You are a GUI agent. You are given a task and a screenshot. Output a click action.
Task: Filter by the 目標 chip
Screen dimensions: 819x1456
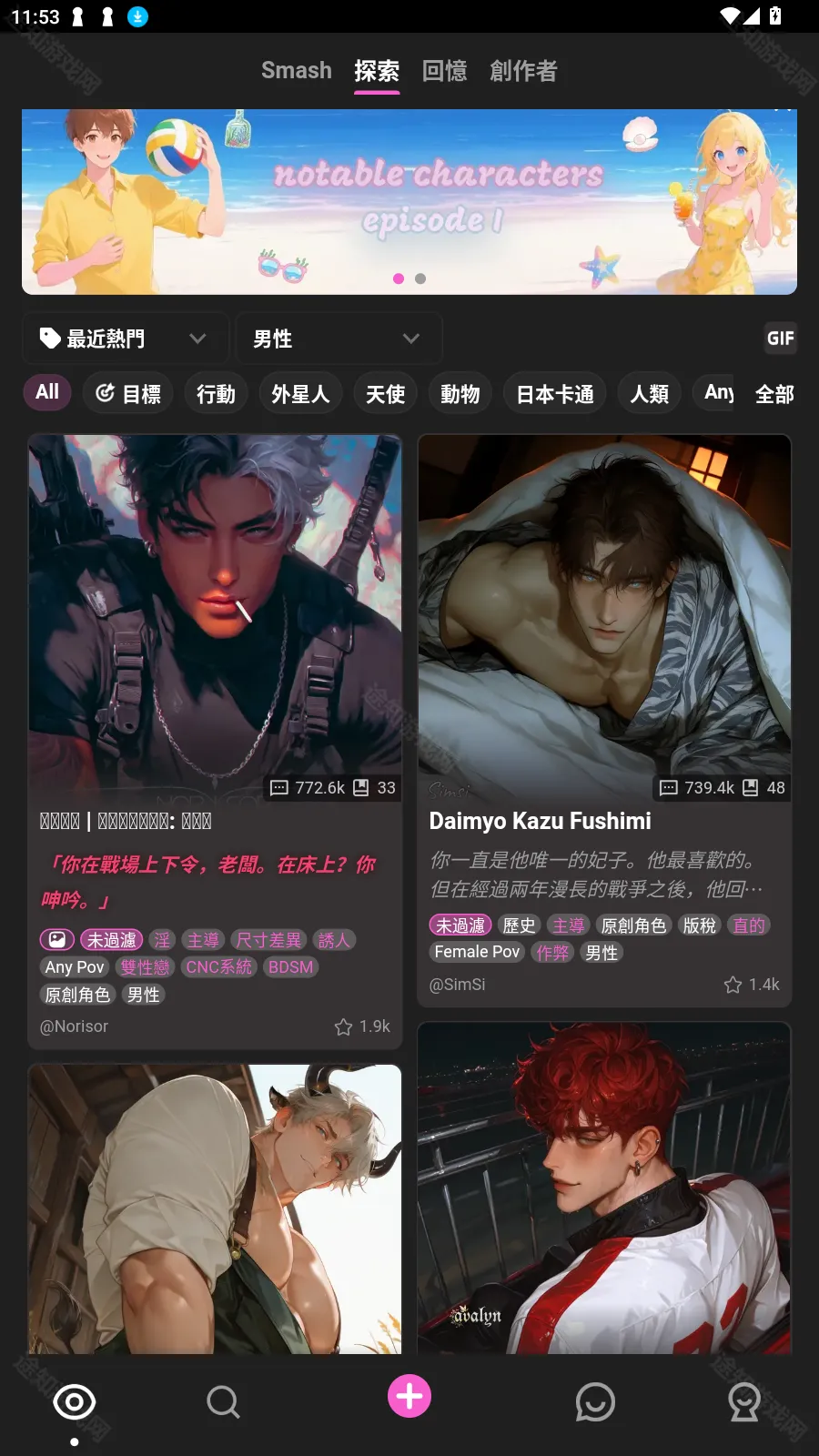(128, 394)
